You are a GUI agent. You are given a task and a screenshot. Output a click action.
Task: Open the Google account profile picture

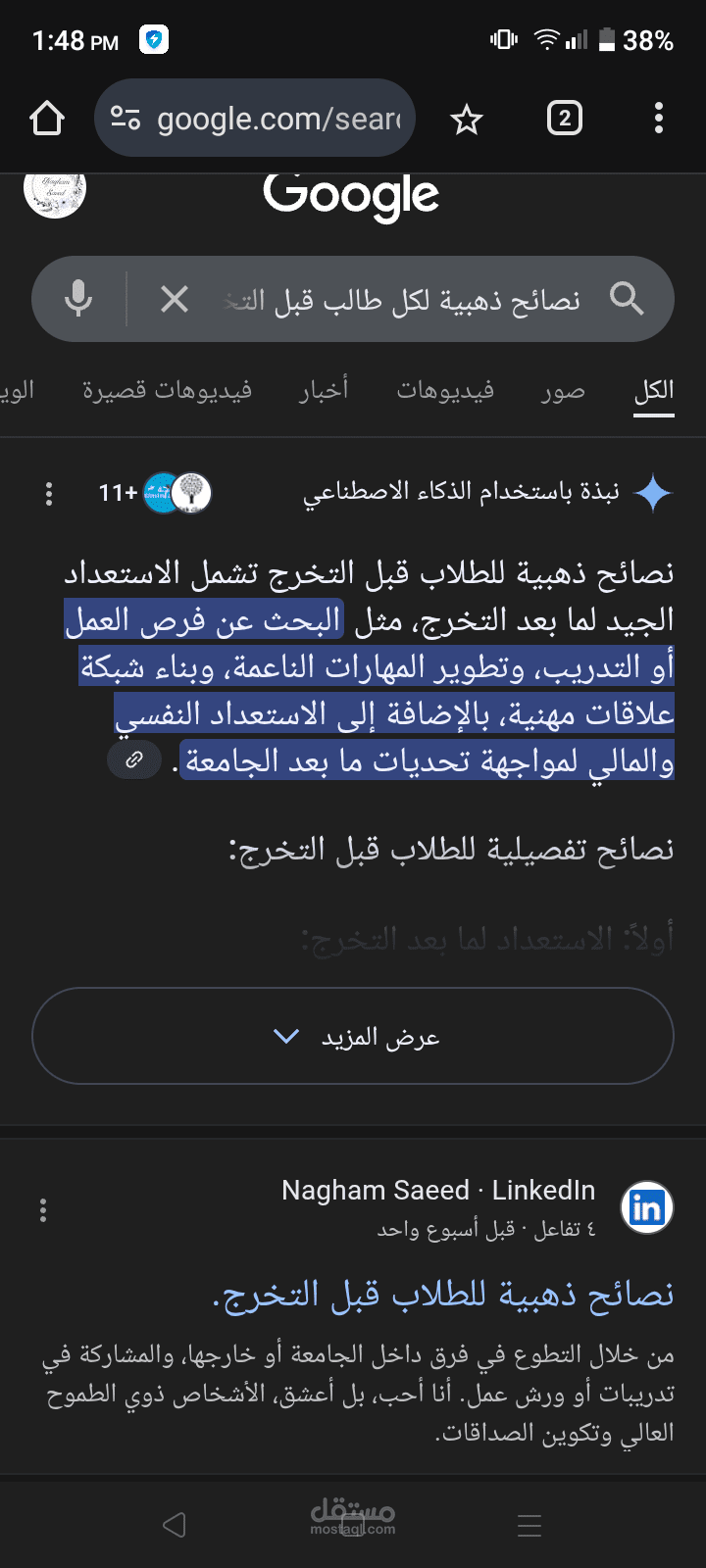pyautogui.click(x=55, y=188)
